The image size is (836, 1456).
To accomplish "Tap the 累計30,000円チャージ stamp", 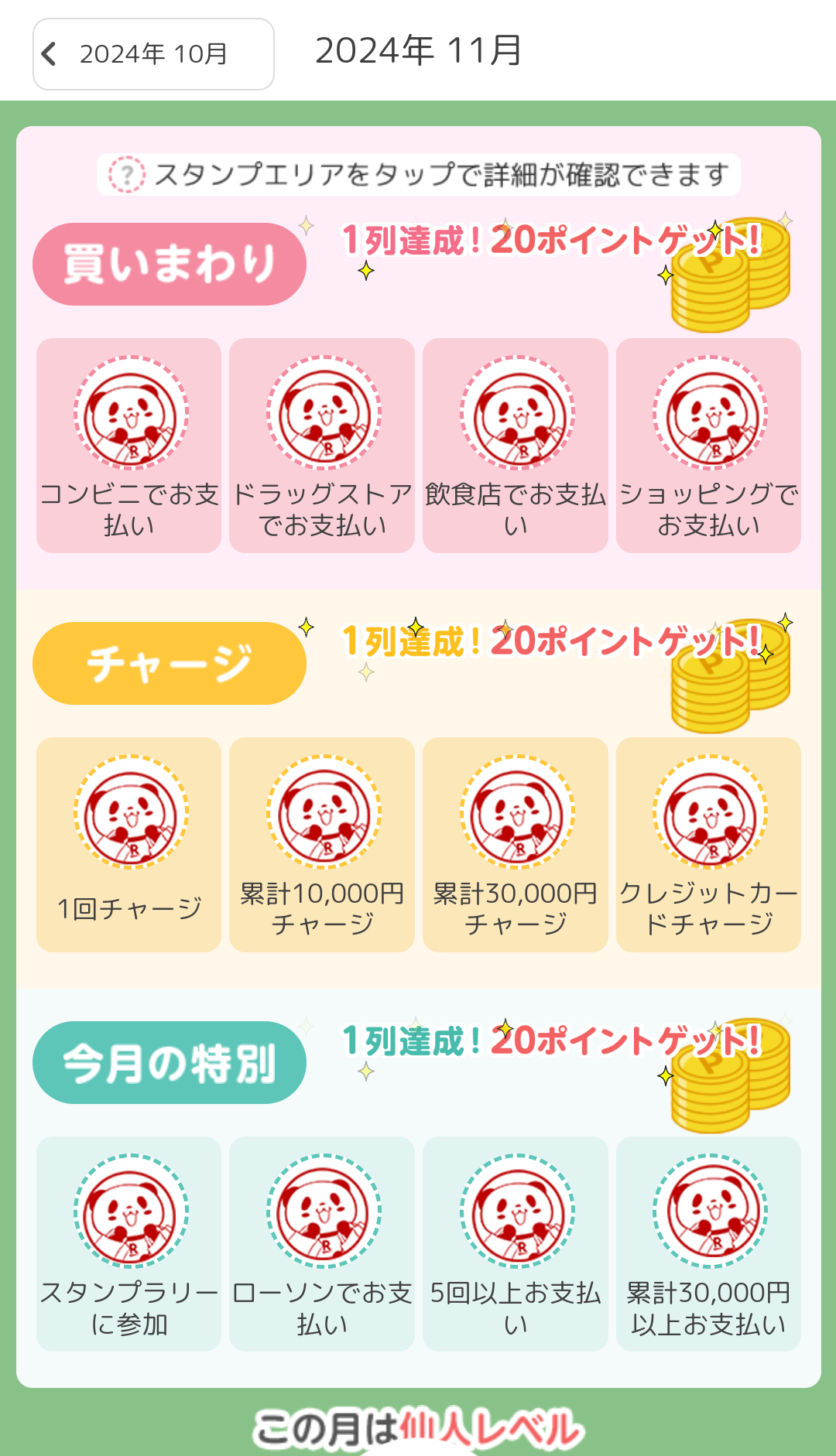I will pos(516,844).
